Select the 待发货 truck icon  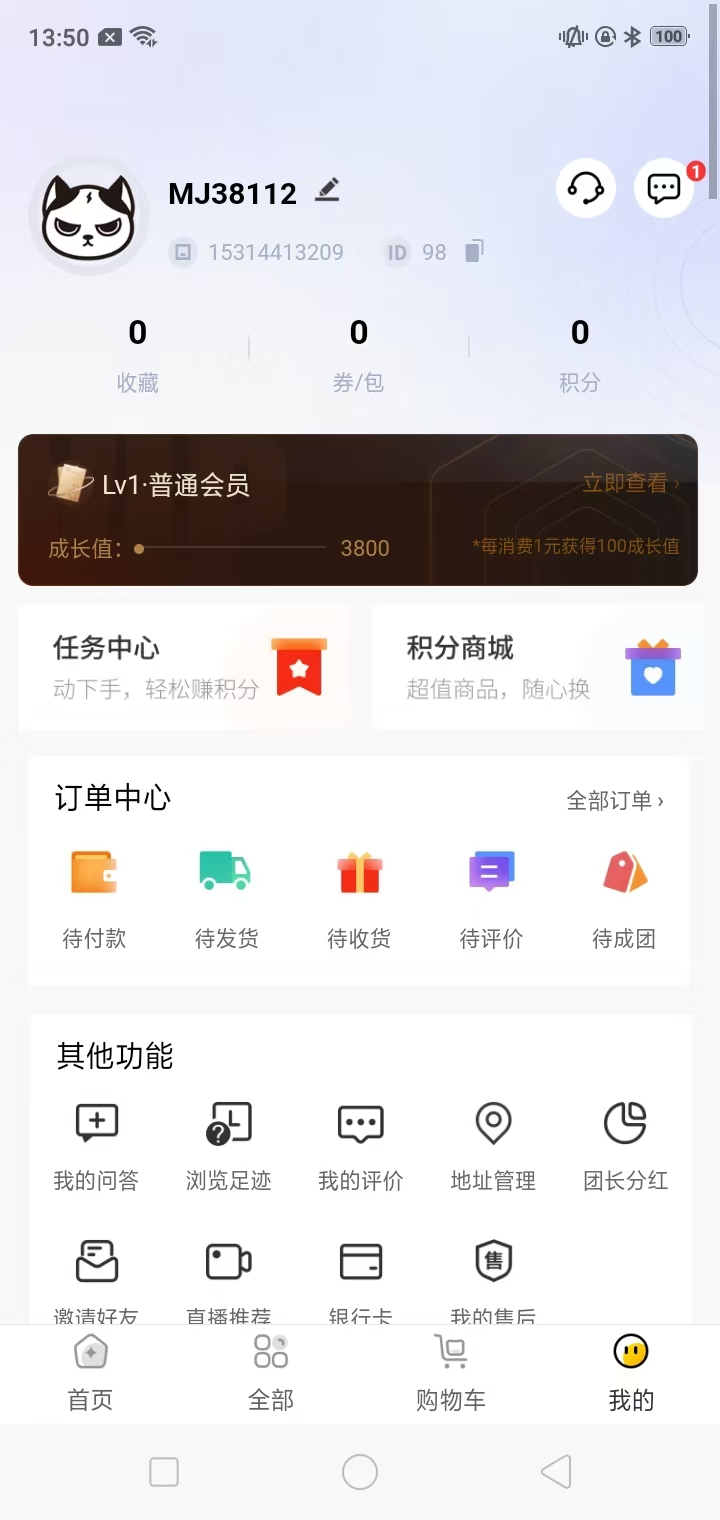pos(225,872)
